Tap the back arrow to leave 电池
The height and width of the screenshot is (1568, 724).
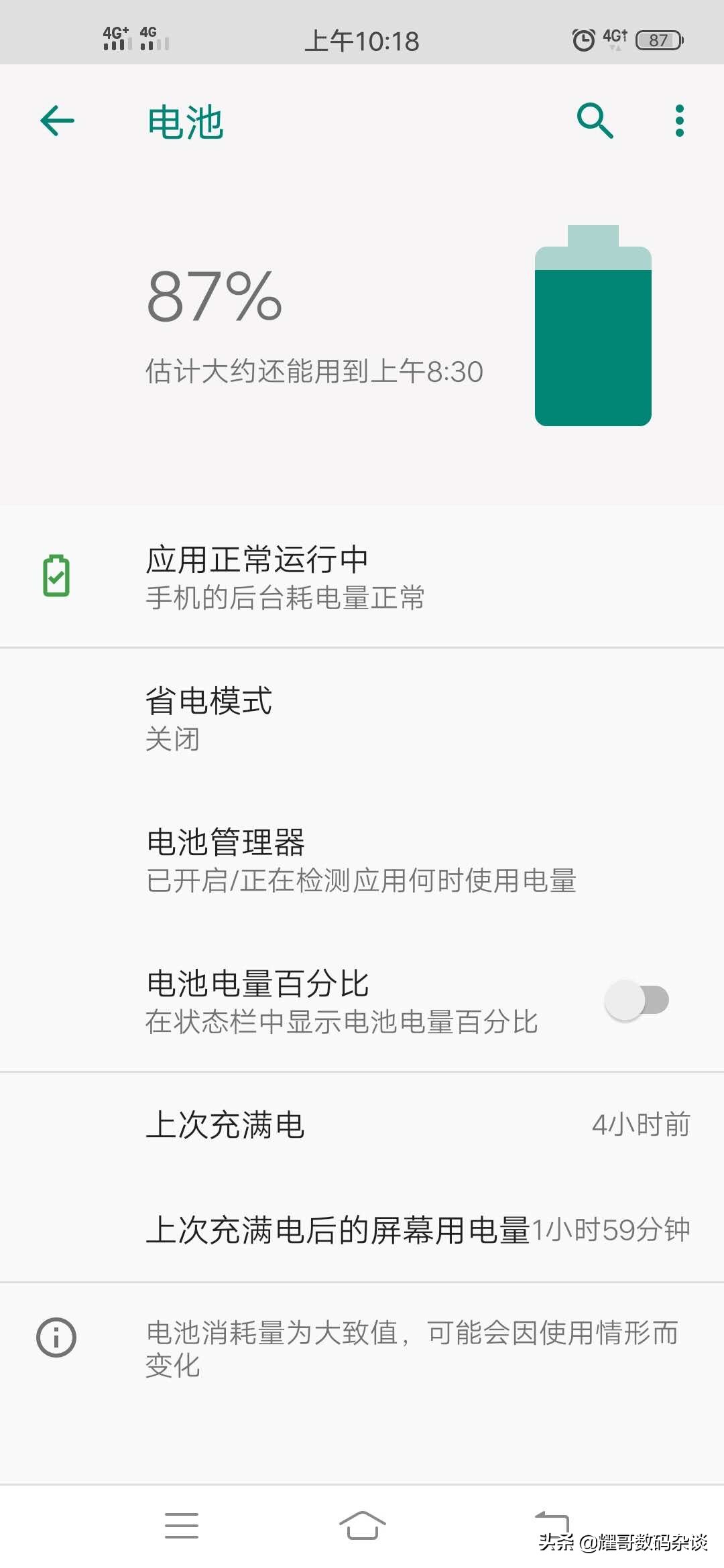point(57,121)
